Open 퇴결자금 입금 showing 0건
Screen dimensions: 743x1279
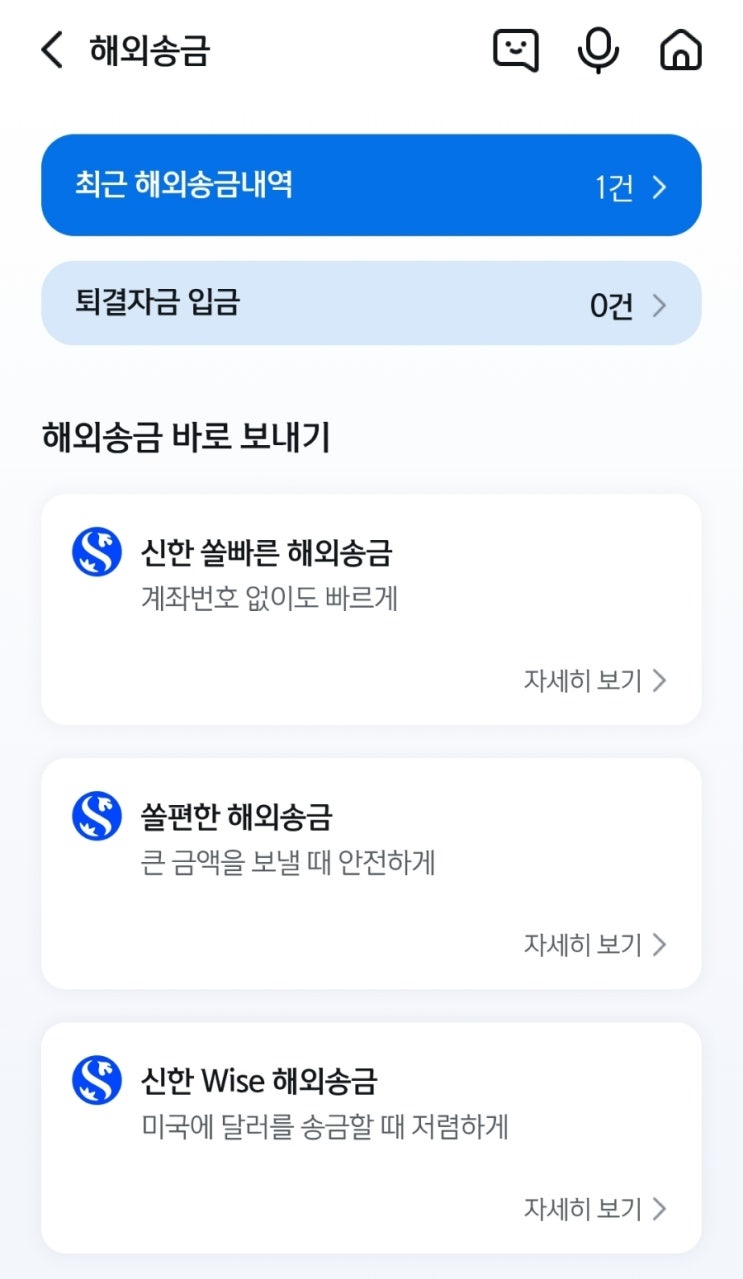click(x=371, y=304)
